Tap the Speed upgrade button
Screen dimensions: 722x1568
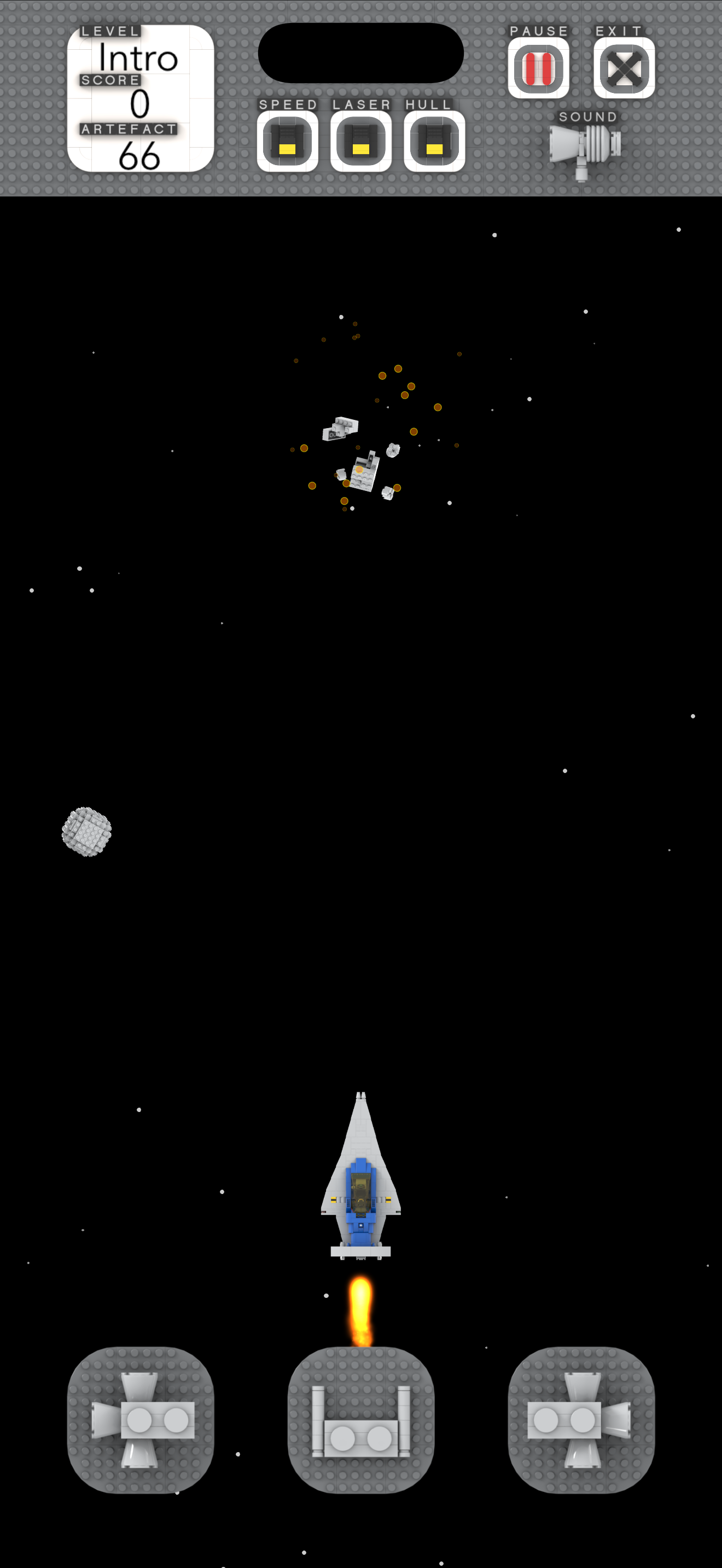tap(287, 141)
